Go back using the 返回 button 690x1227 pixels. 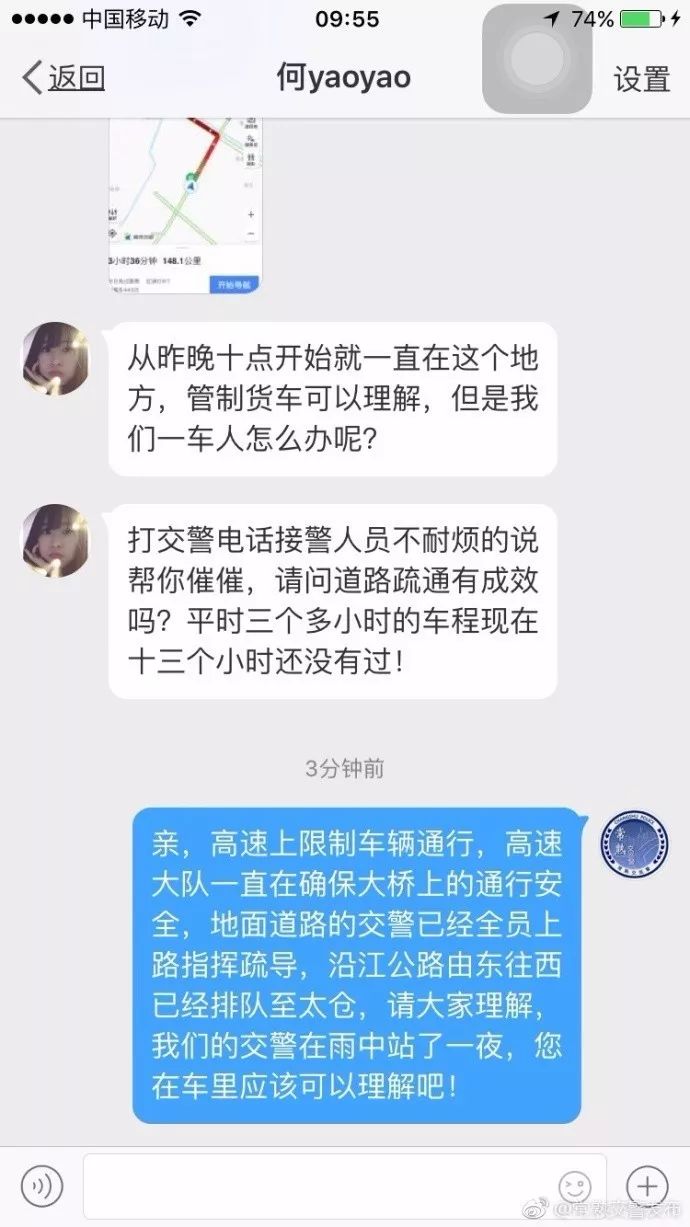[x=64, y=77]
